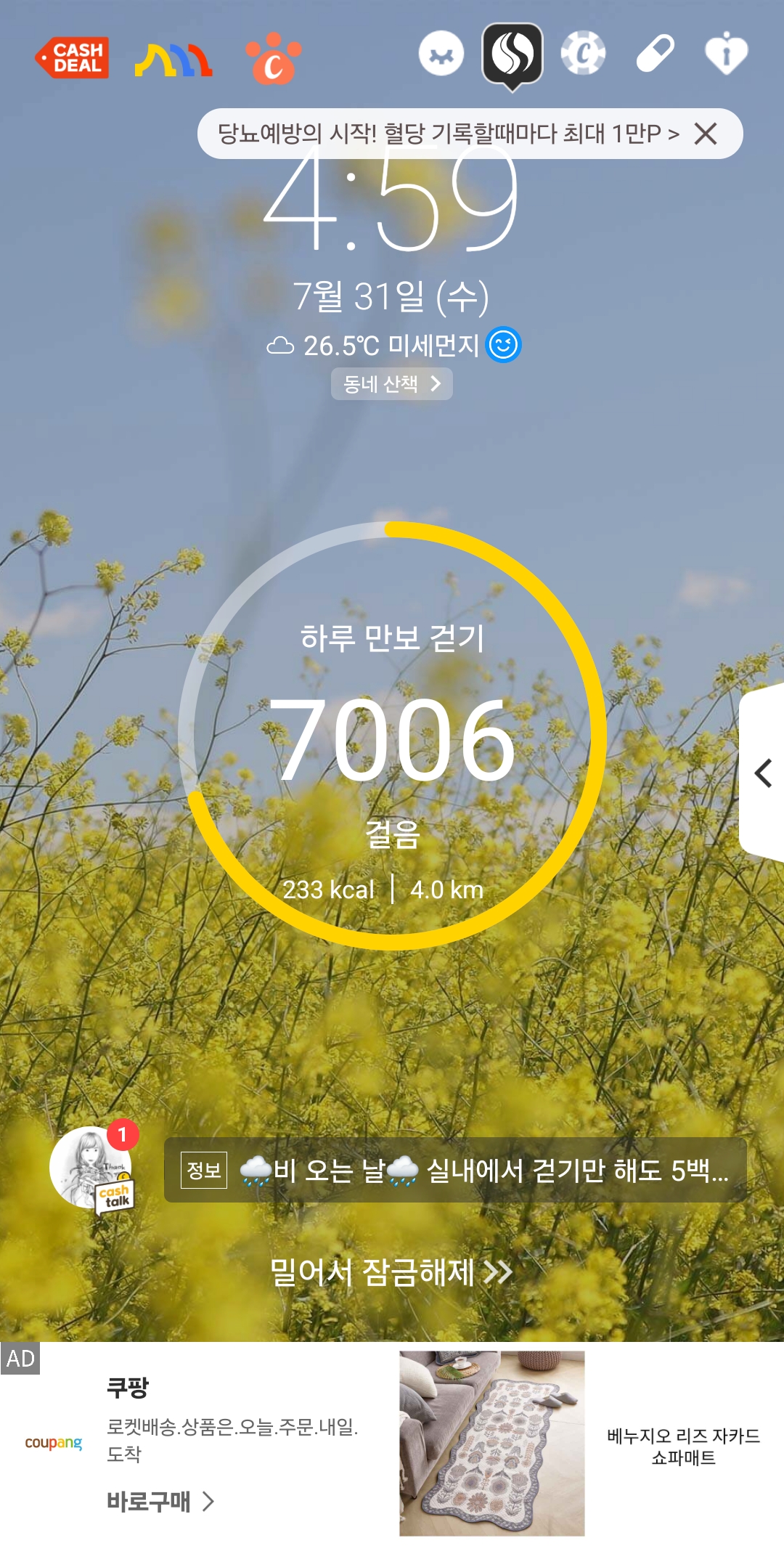This screenshot has width=784, height=1546.
Task: Open the 하루 만보 걷기 step counter
Action: pos(392,735)
